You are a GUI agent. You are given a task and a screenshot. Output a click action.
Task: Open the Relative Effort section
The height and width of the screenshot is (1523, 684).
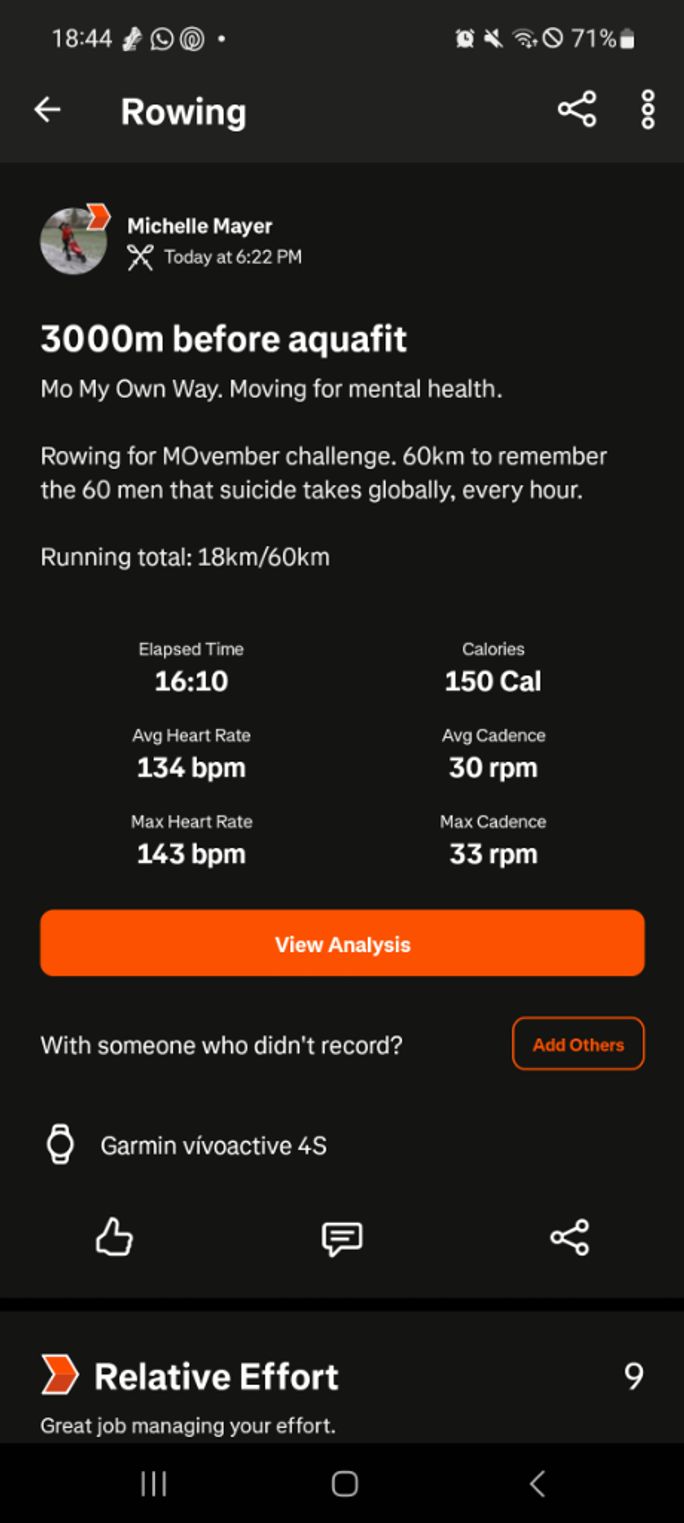(342, 1377)
